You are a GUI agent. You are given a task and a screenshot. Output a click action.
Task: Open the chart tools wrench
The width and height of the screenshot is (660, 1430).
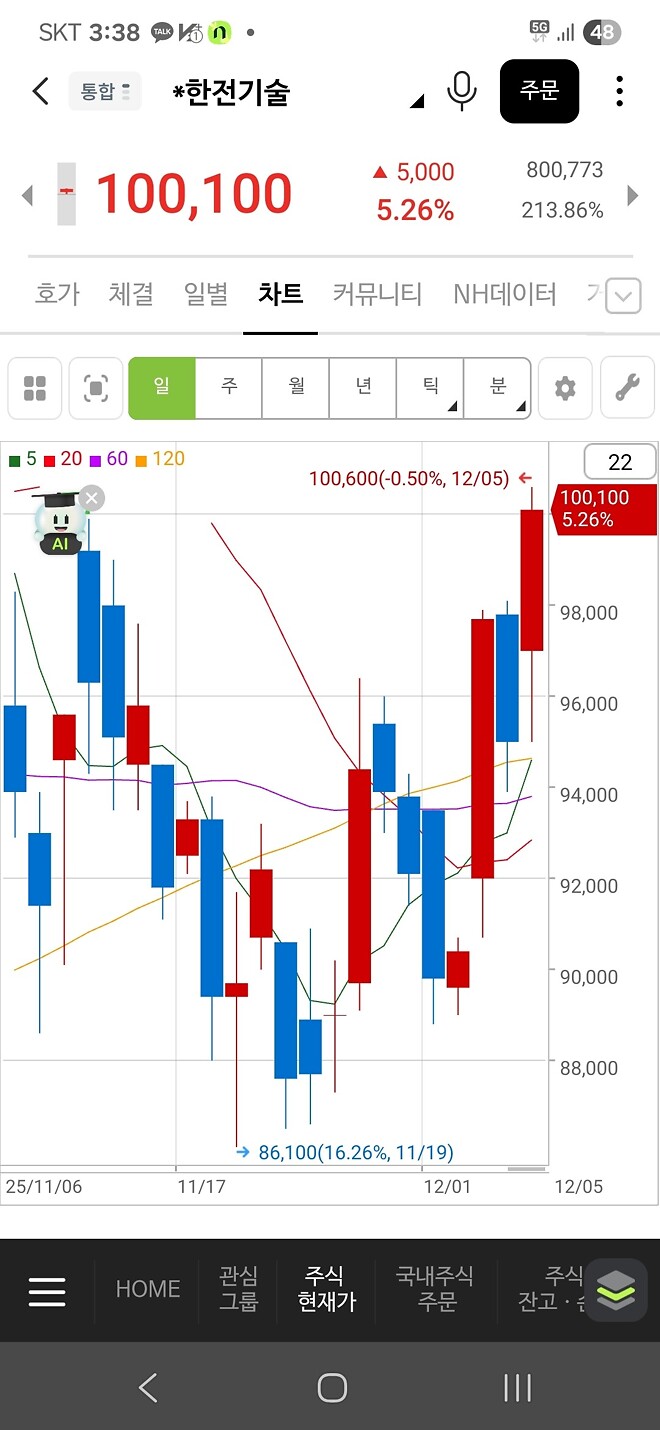[x=627, y=388]
